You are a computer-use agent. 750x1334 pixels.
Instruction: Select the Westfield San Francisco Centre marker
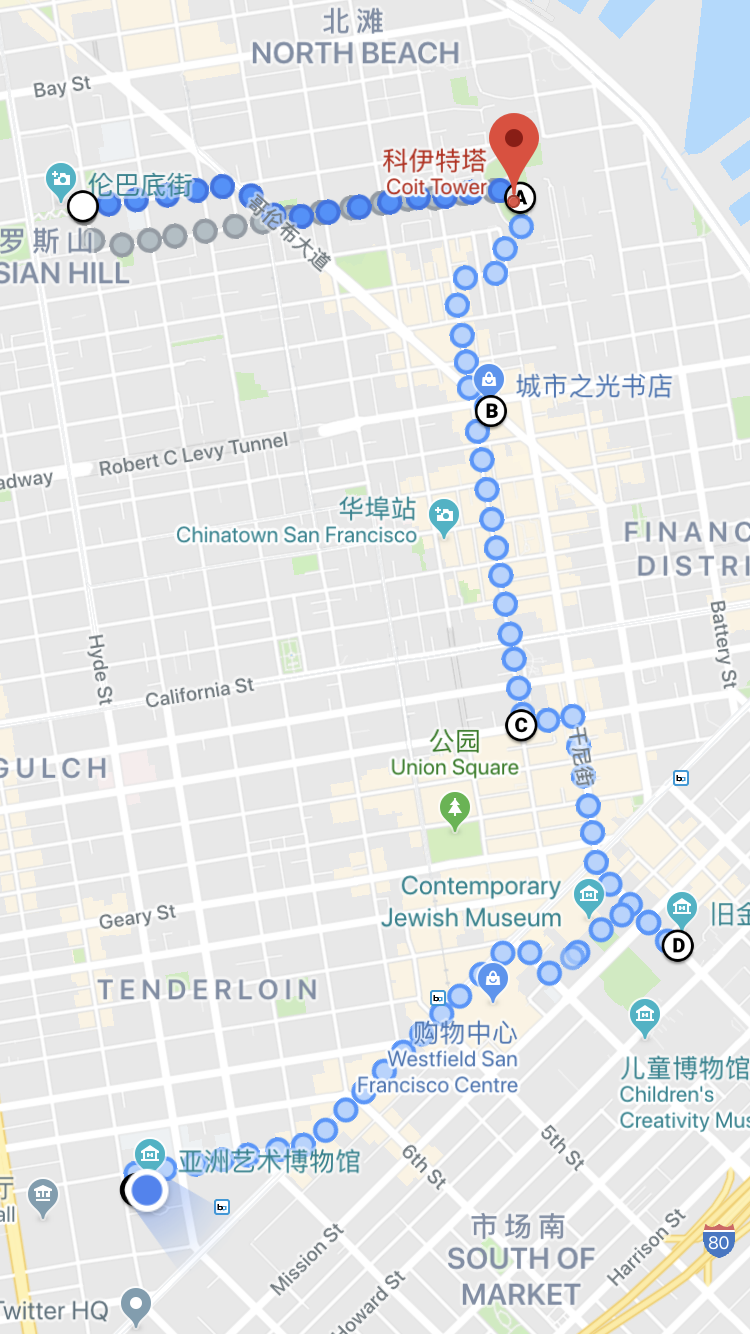490,979
